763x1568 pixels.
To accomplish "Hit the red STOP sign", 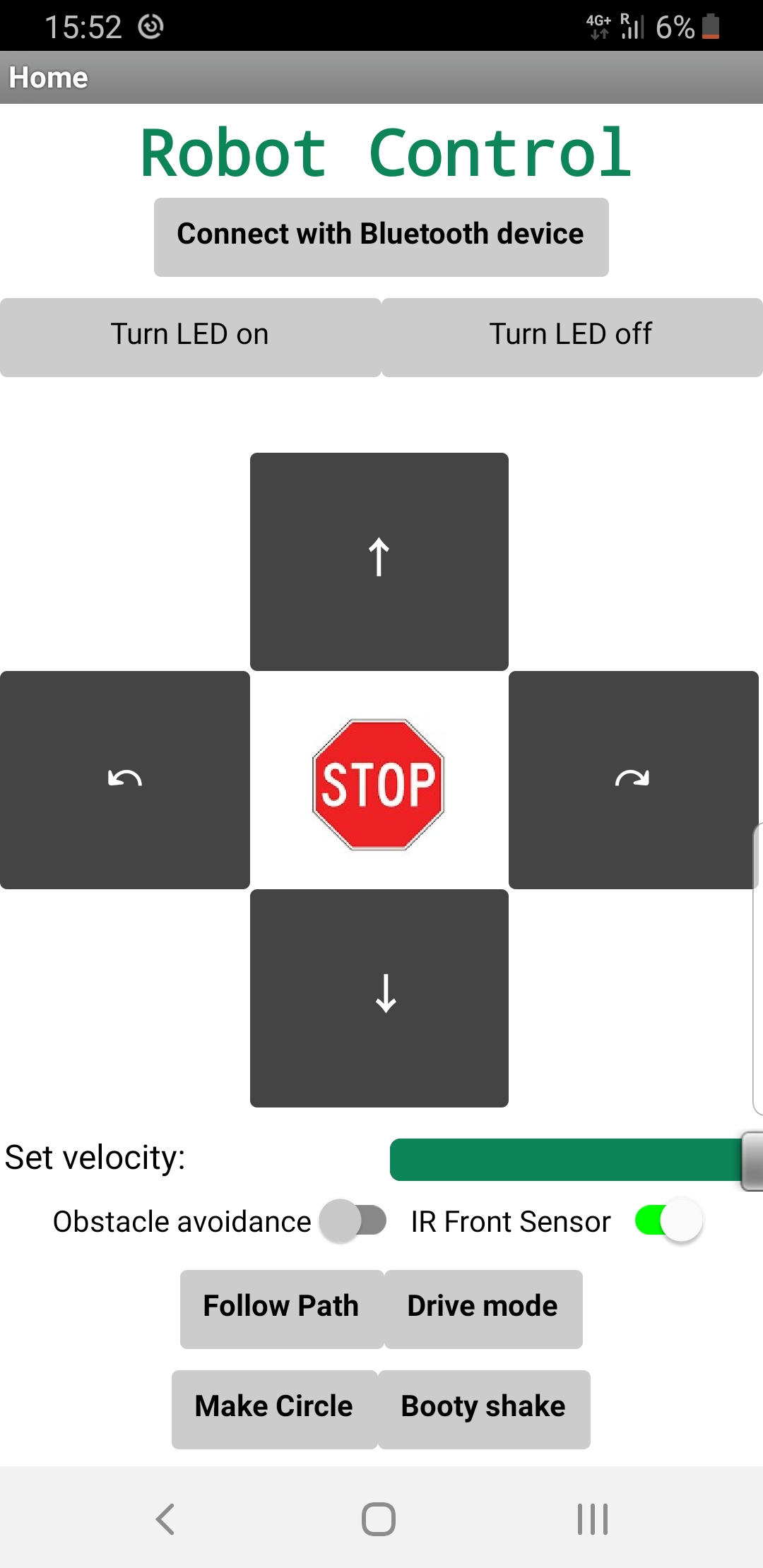I will click(379, 784).
